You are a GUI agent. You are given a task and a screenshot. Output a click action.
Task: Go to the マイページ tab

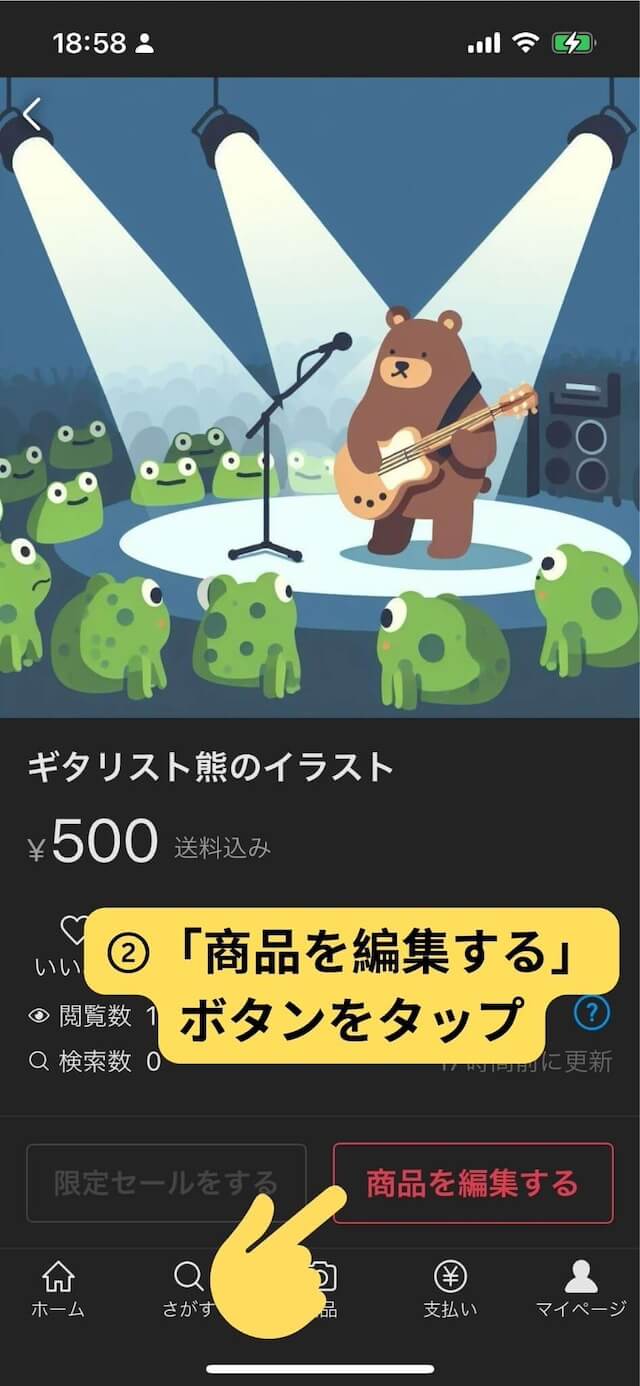click(580, 1289)
